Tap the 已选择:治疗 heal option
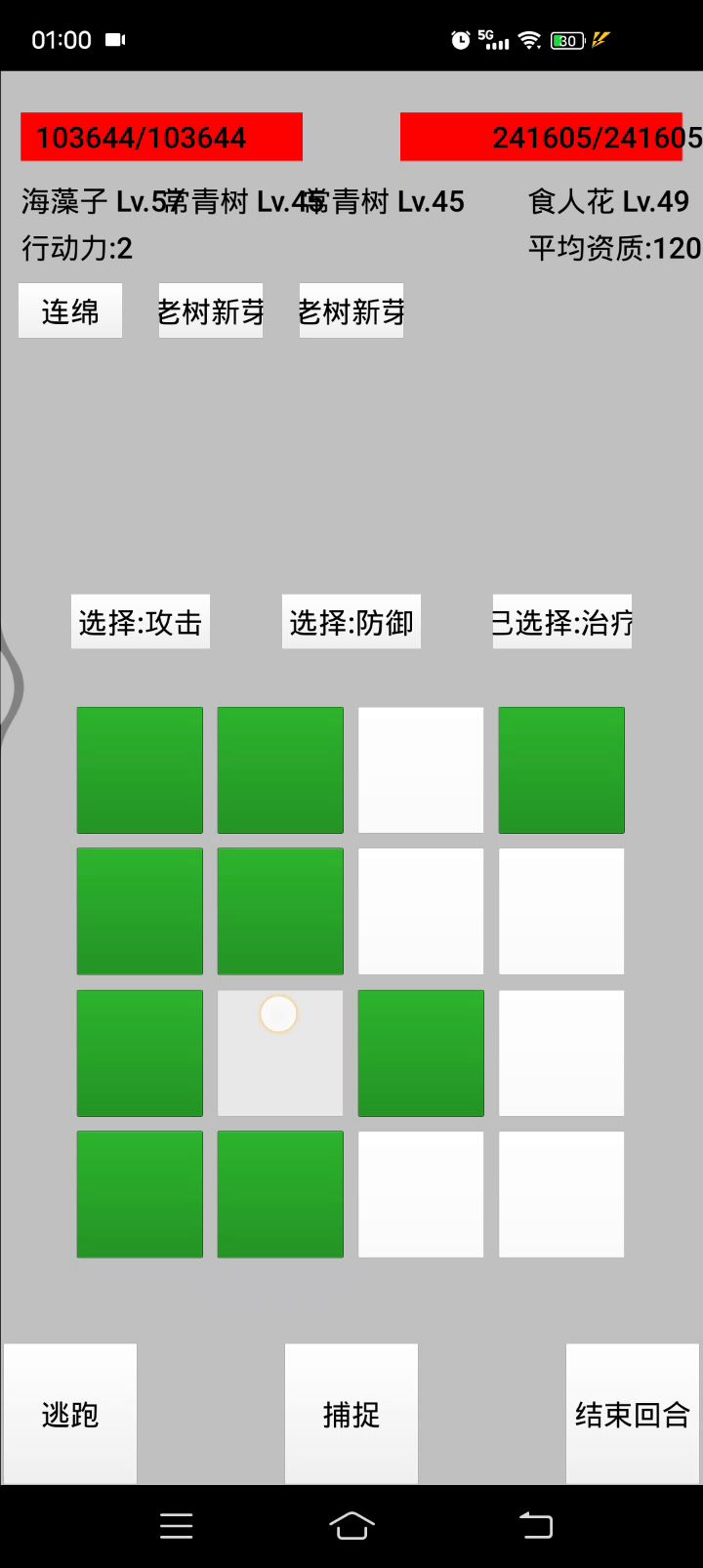 [562, 622]
